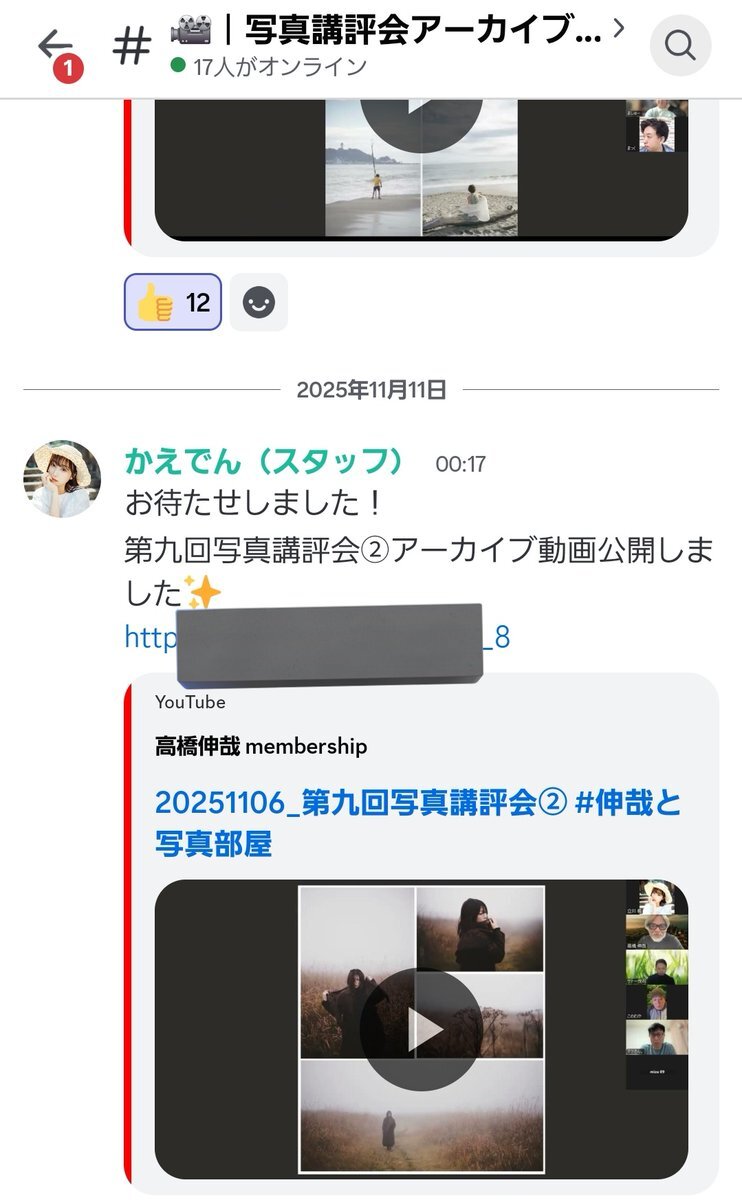This screenshot has width=742, height=1200.
Task: Open 高橋伸哉 membership channel link
Action: pos(261,746)
